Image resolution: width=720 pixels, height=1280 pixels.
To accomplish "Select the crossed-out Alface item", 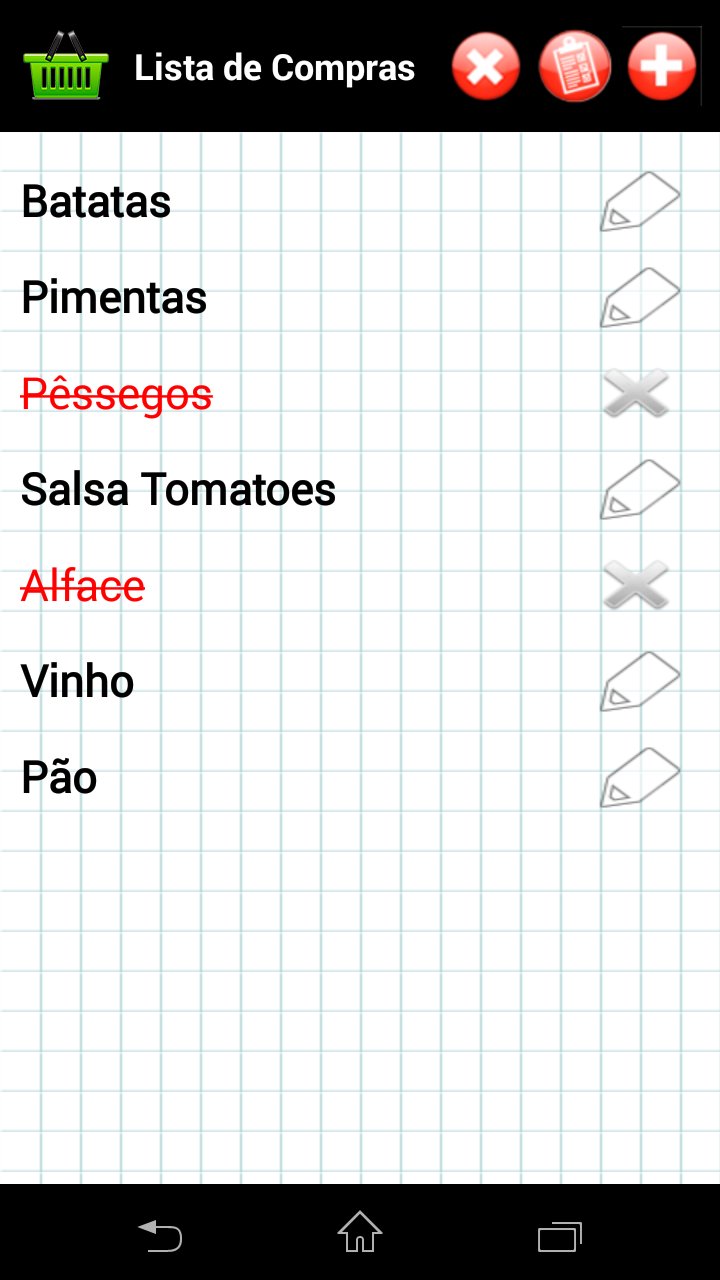I will click(83, 586).
